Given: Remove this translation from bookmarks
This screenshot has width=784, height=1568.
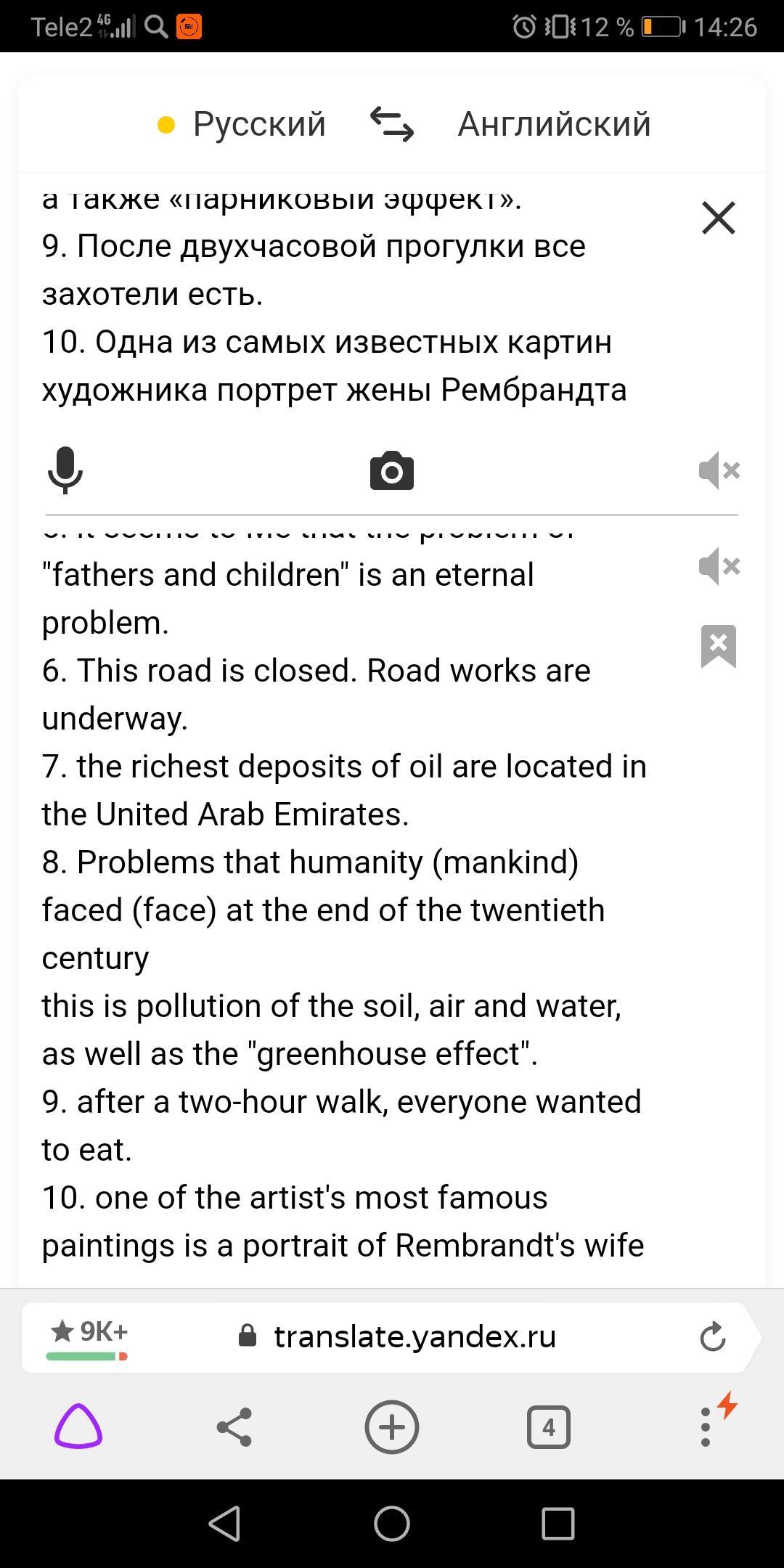Looking at the screenshot, I should 719,646.
